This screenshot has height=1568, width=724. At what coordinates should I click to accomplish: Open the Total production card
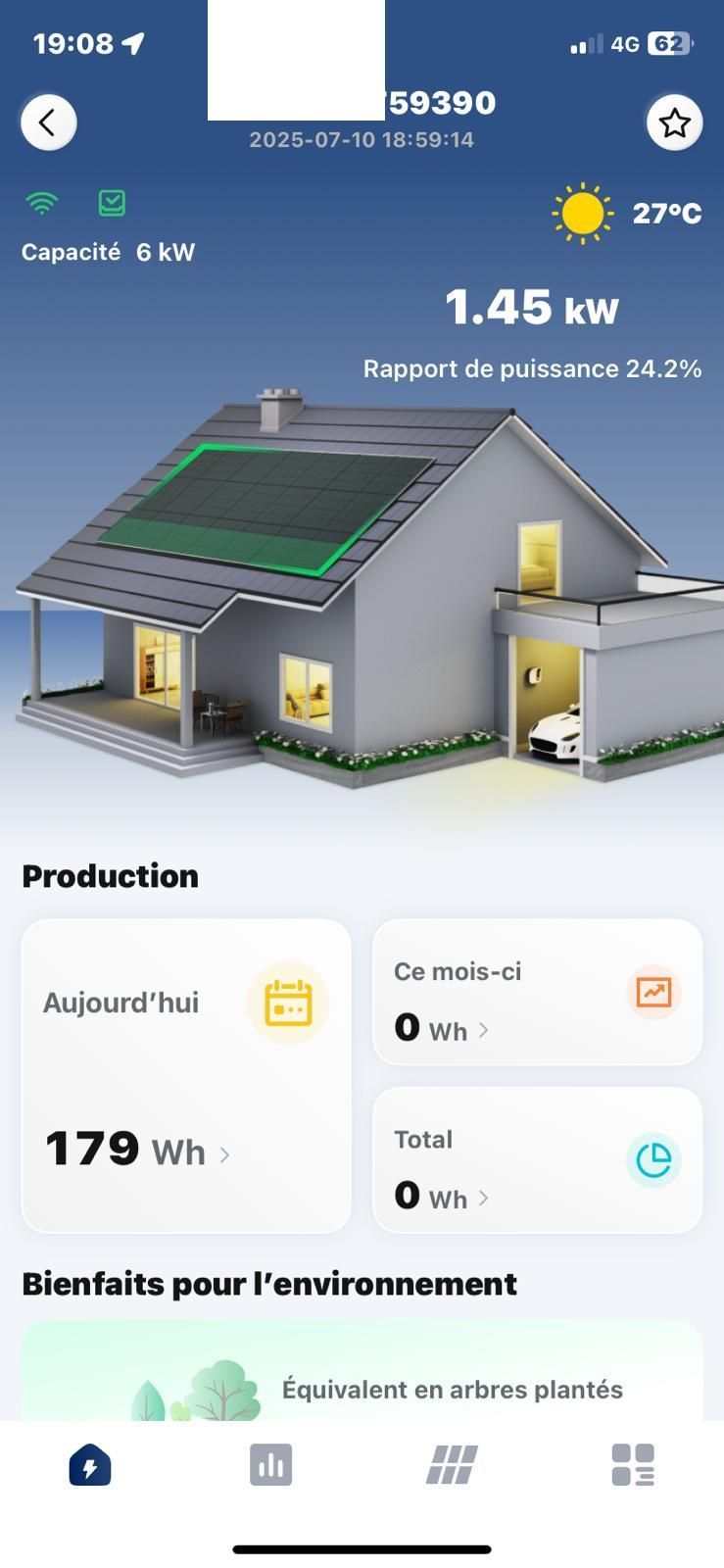pos(537,1159)
